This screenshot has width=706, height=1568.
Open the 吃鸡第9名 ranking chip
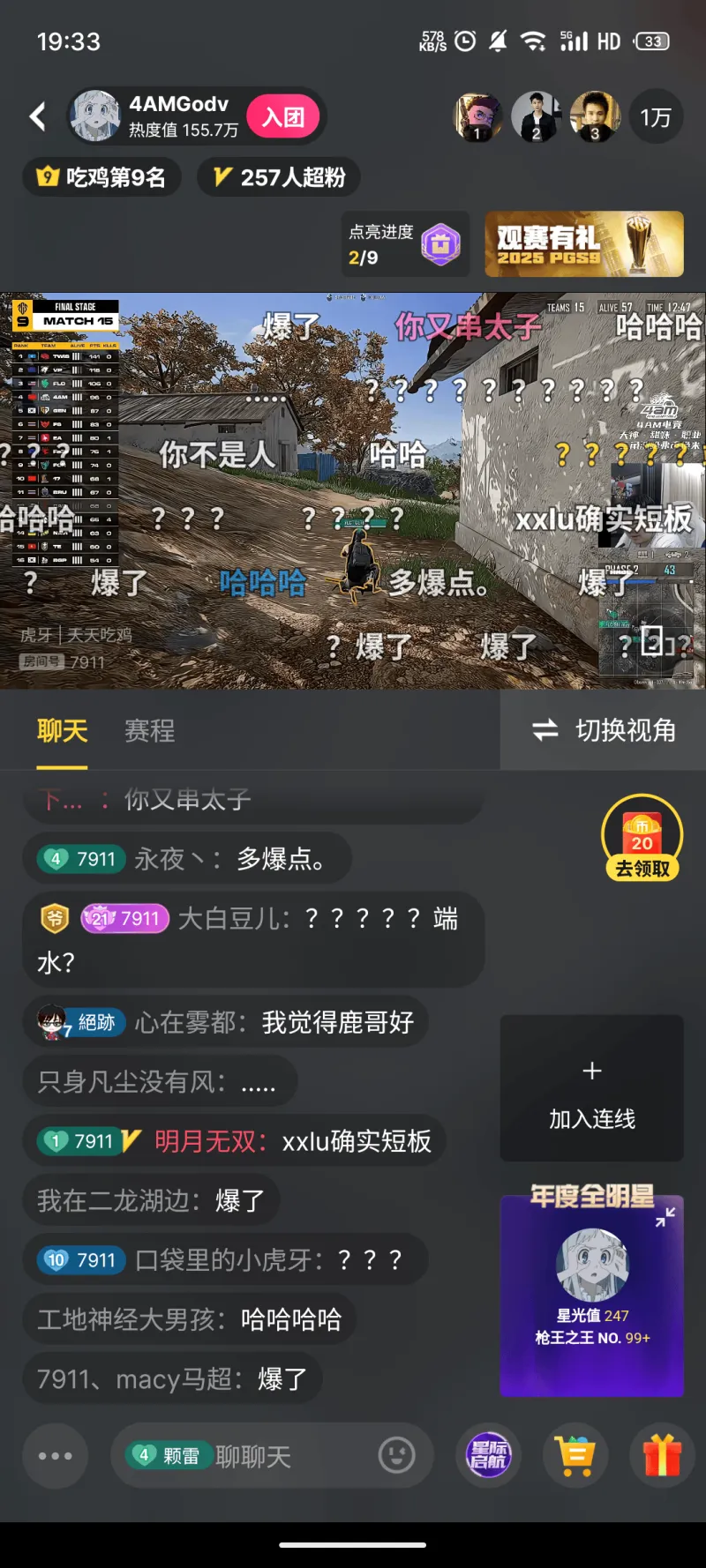tap(101, 177)
